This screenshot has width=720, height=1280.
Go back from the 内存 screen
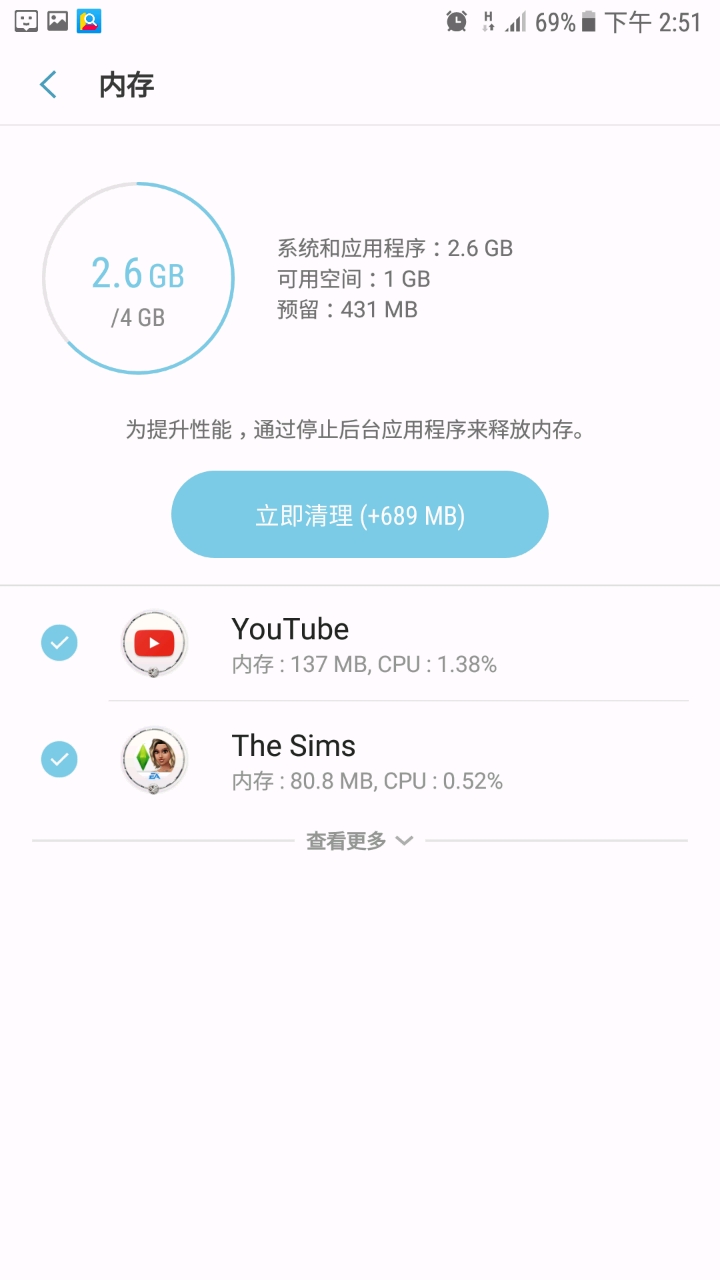pyautogui.click(x=48, y=85)
